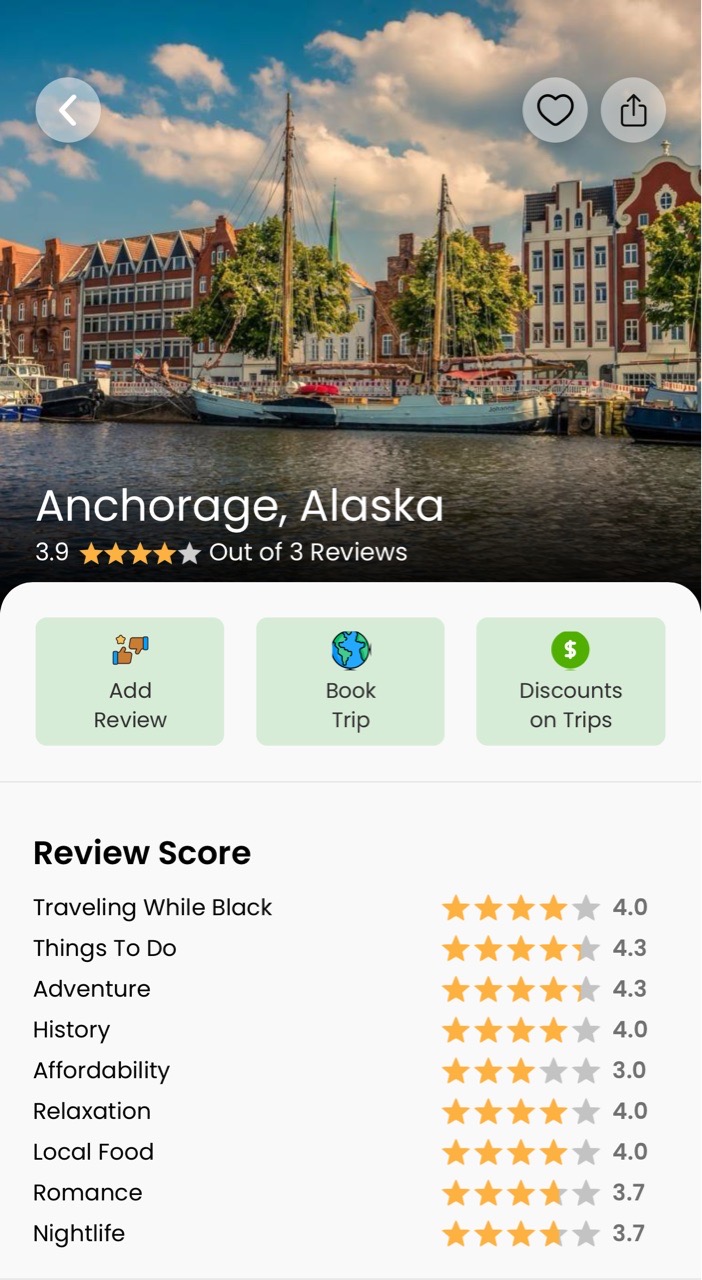Open Discounts on Trips
The image size is (702, 1280).
pyautogui.click(x=570, y=681)
